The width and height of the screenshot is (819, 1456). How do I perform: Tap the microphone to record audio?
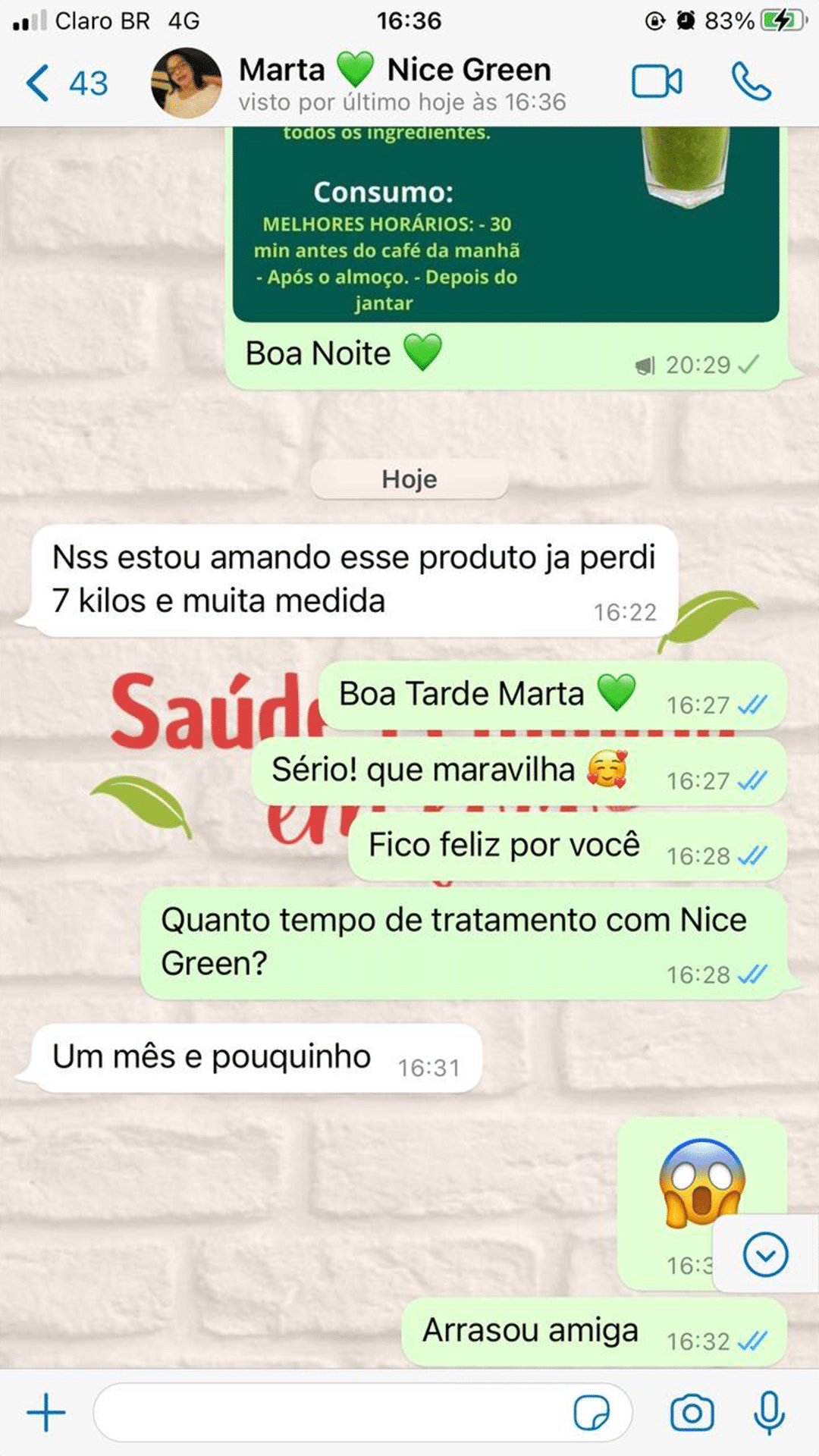point(769,1413)
